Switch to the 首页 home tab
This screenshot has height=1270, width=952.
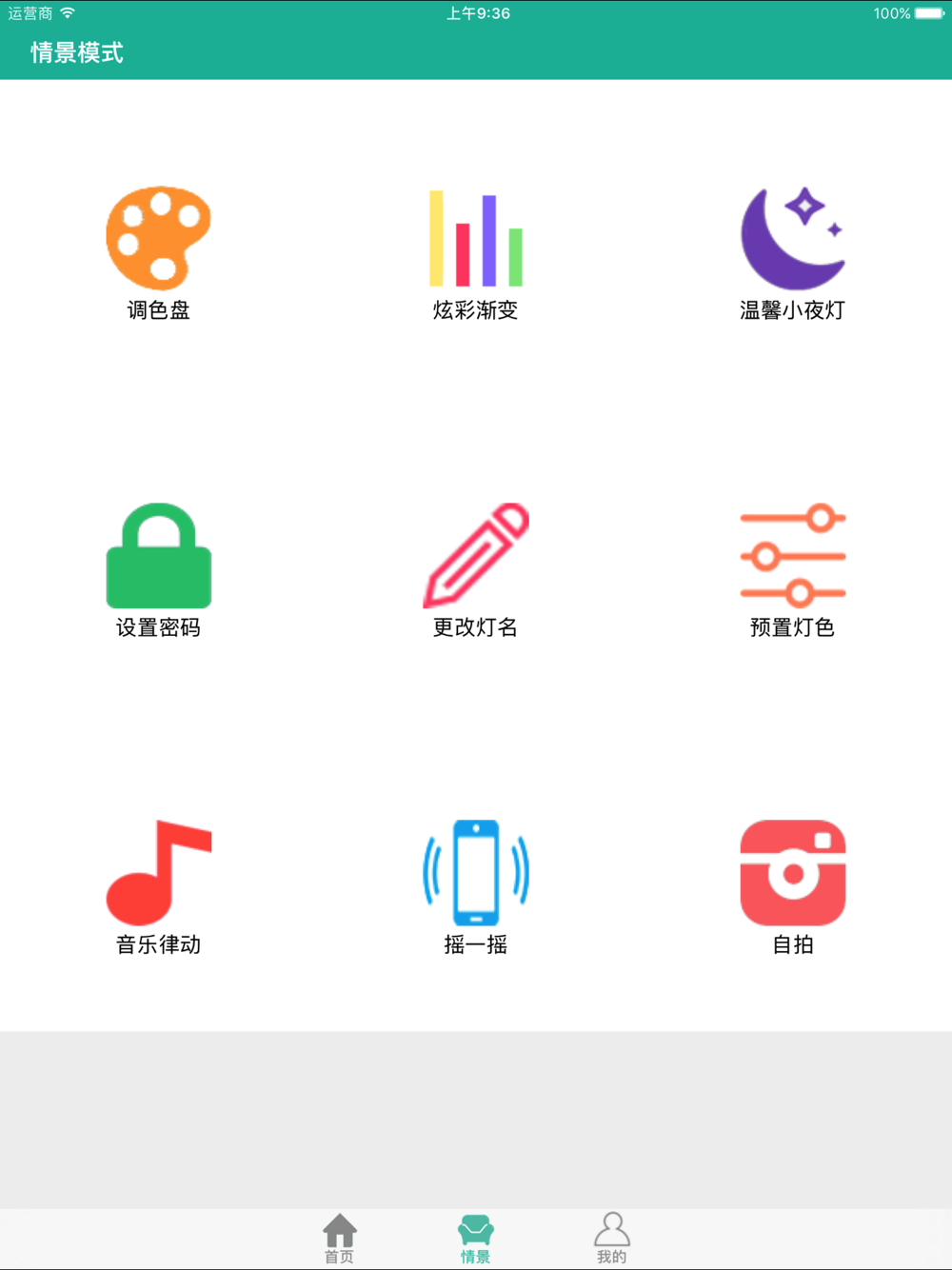tap(340, 1238)
